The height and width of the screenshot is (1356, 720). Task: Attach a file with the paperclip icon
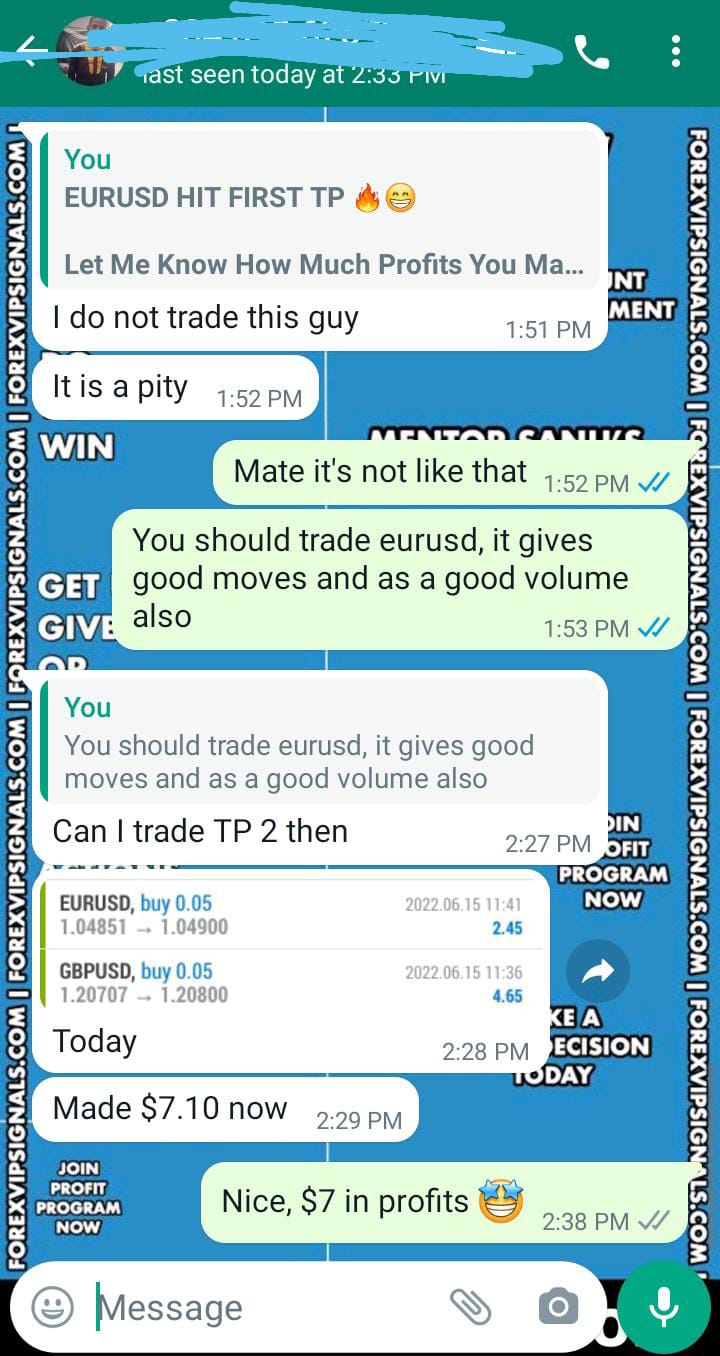pos(470,1306)
